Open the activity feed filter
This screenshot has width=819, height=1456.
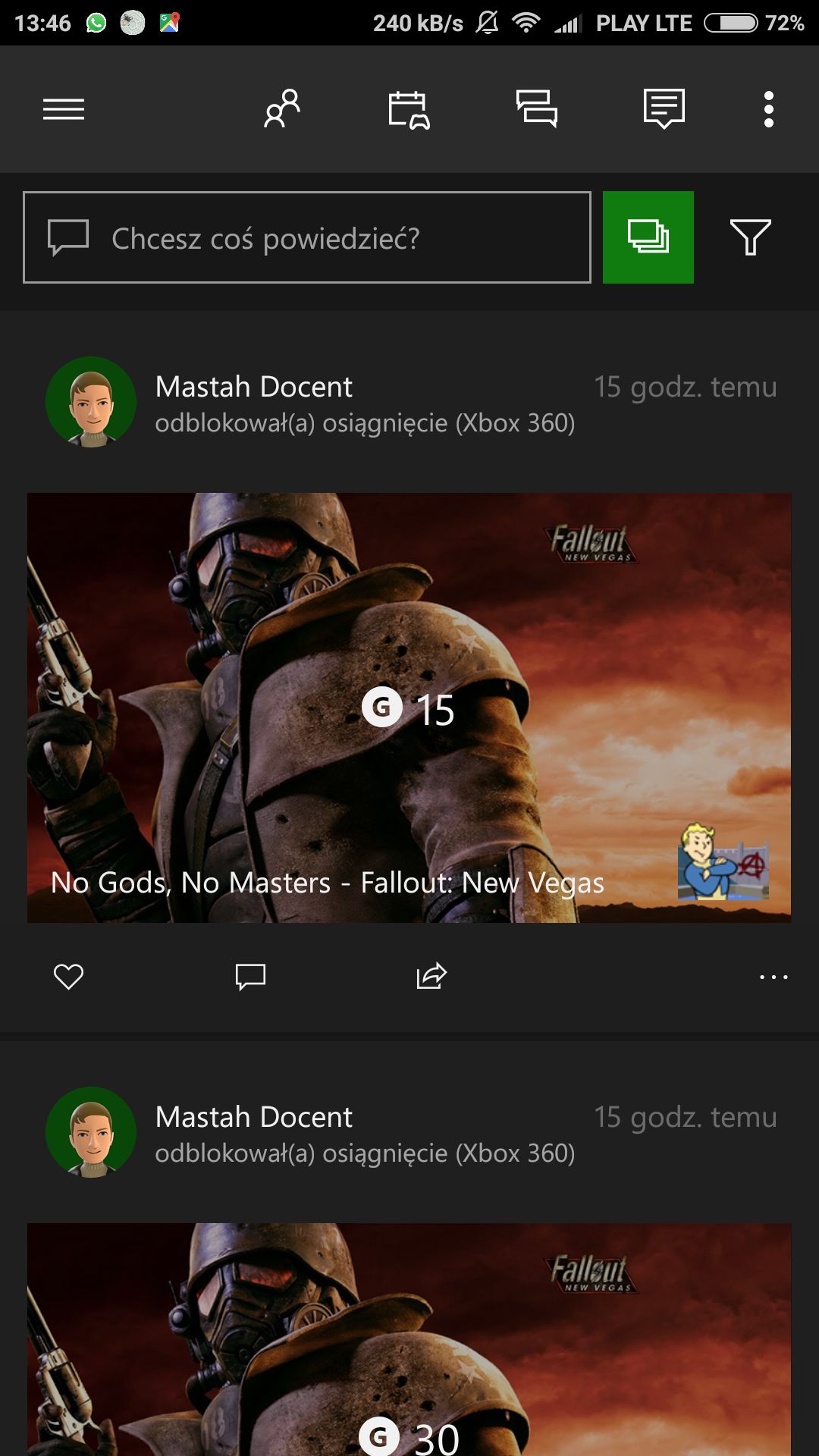pyautogui.click(x=751, y=237)
